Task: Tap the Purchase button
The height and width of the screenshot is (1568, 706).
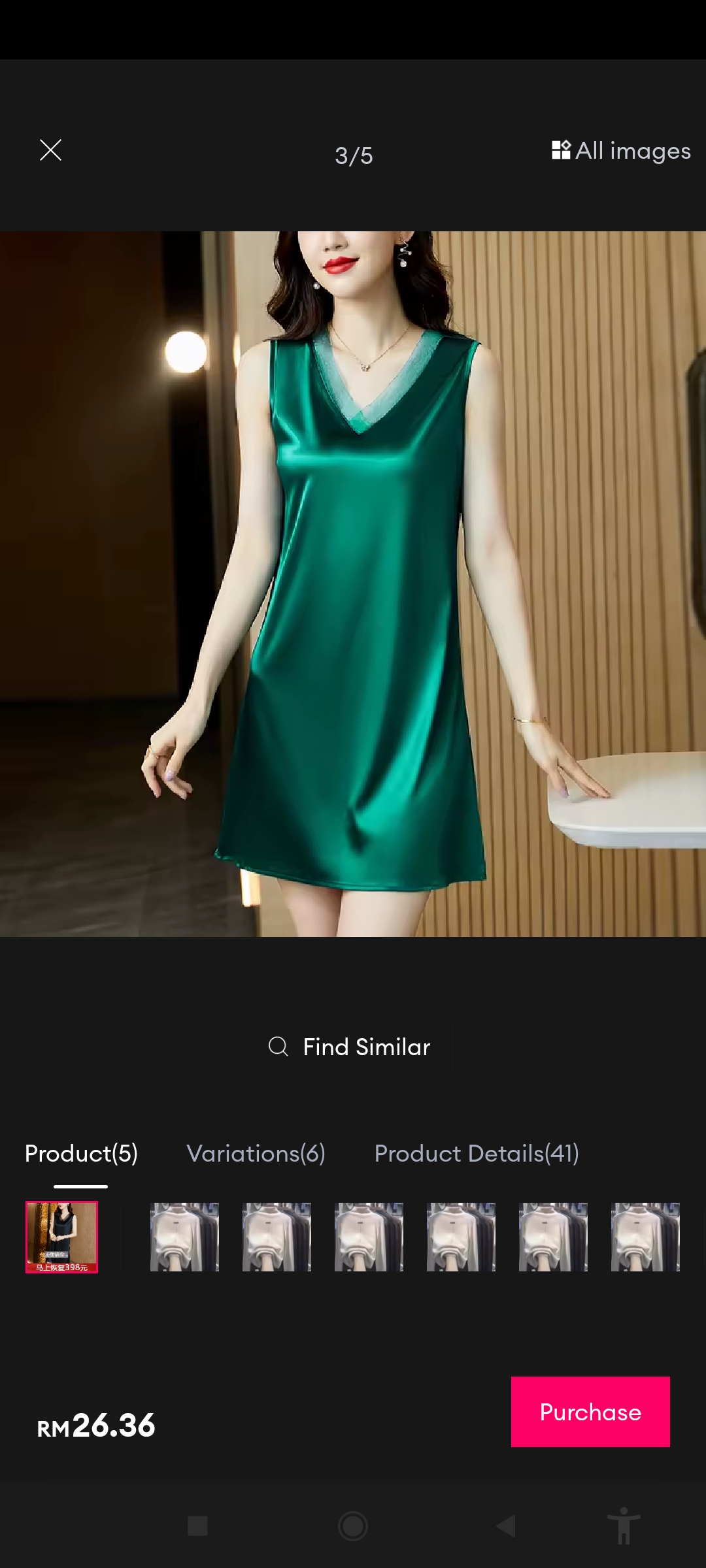Action: click(590, 1412)
